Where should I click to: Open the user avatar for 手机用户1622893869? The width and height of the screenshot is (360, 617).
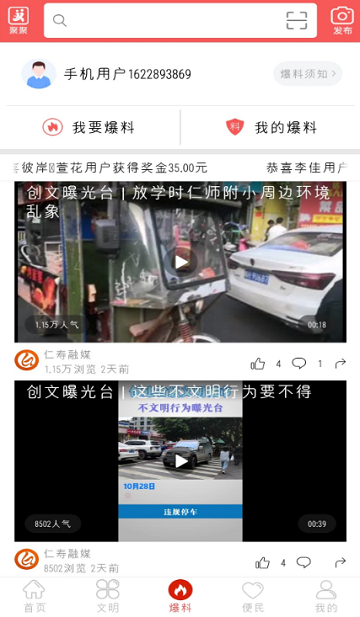[x=39, y=74]
